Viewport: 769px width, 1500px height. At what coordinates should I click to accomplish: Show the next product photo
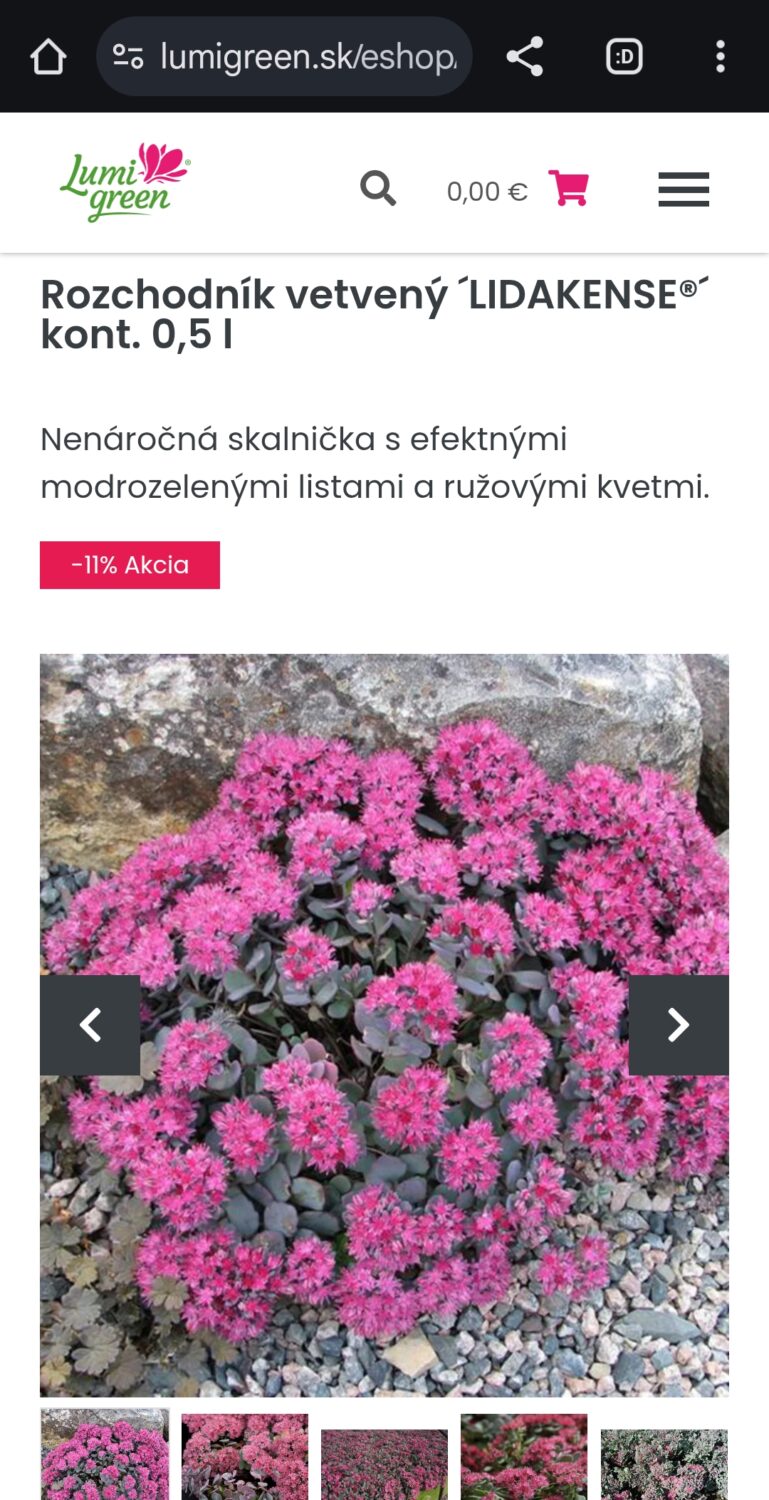click(678, 1025)
